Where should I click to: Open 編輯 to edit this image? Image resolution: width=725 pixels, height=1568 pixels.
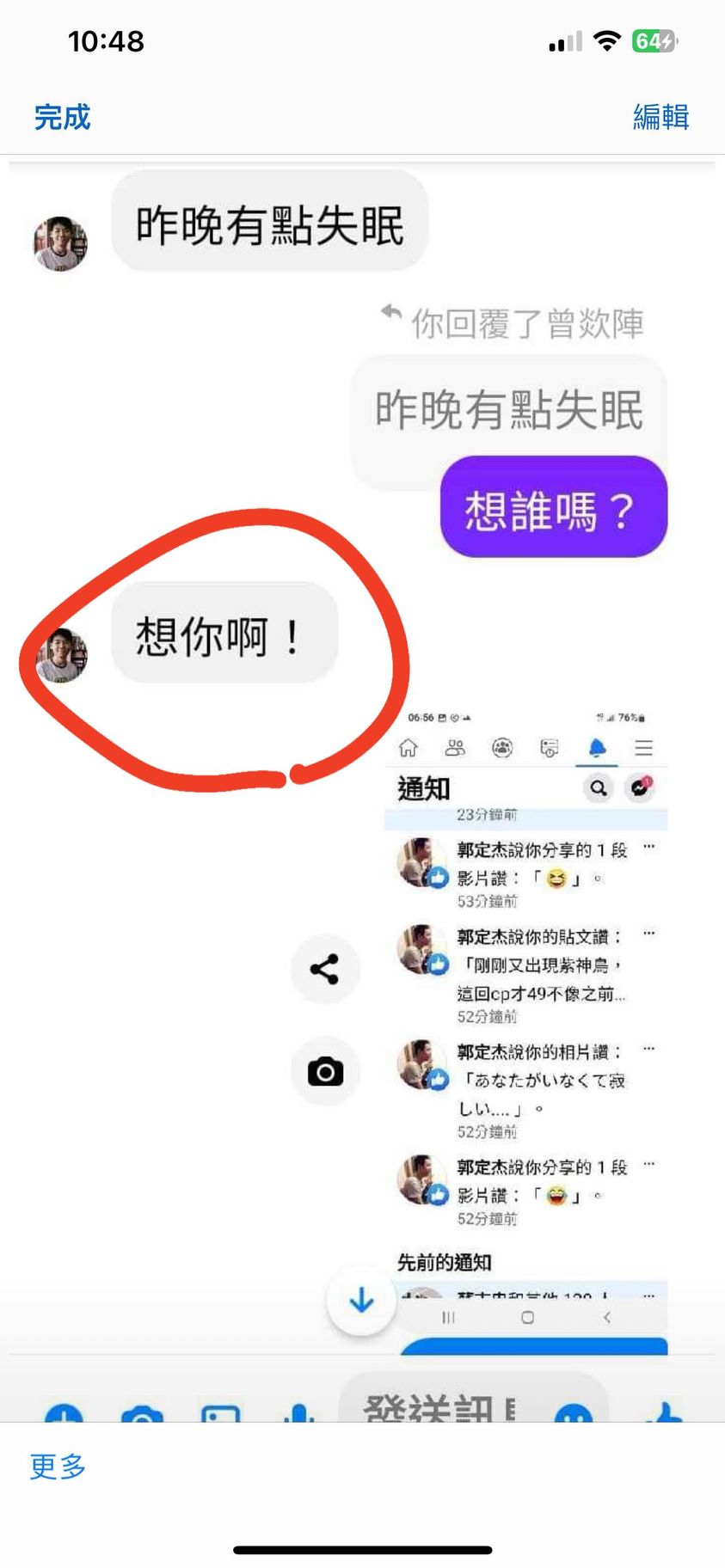660,117
